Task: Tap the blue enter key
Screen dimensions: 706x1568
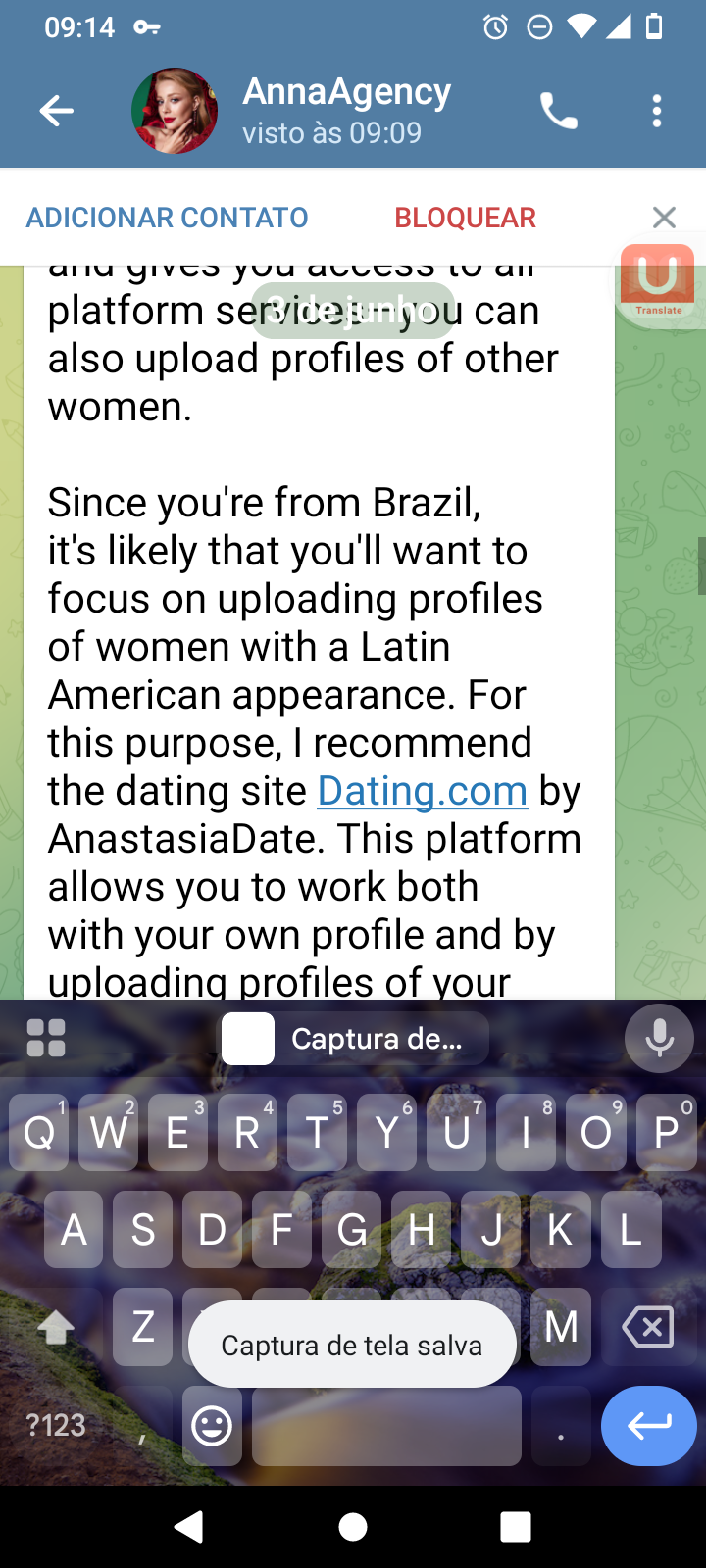Action: click(649, 1426)
